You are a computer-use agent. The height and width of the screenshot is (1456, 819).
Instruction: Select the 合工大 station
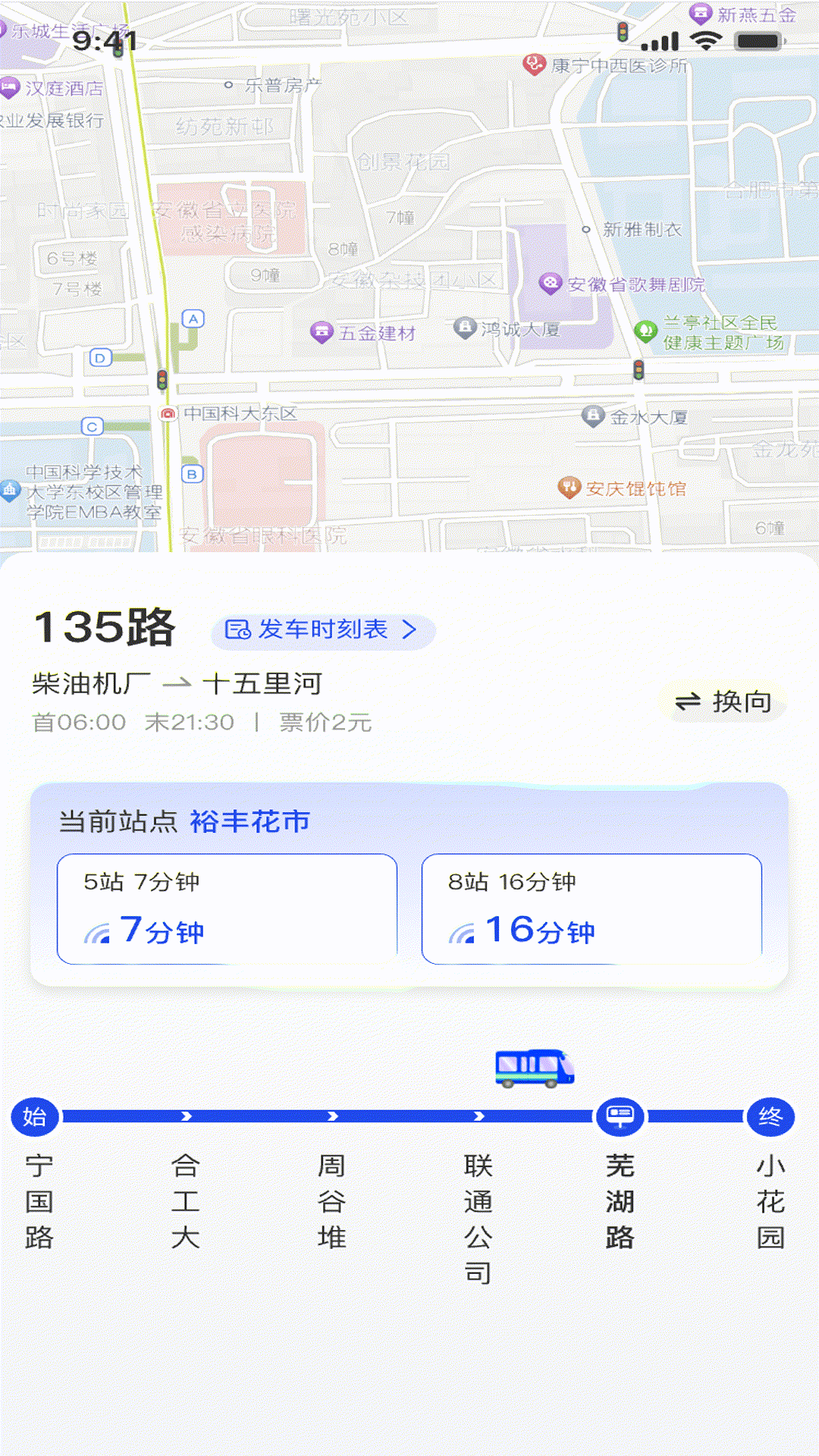(185, 1201)
